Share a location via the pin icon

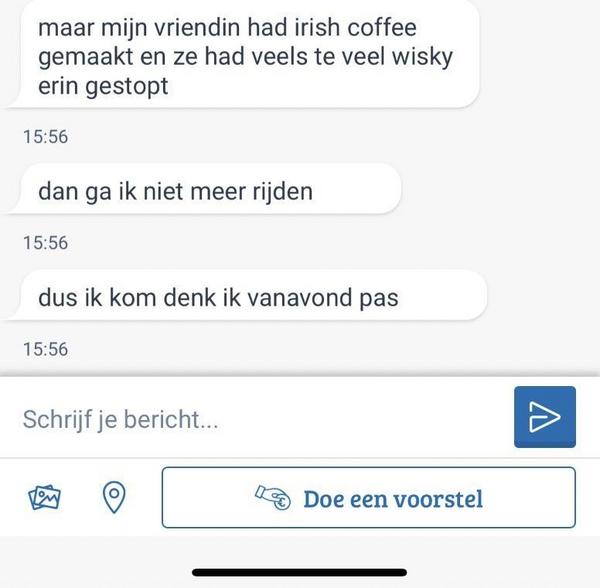[x=116, y=496]
